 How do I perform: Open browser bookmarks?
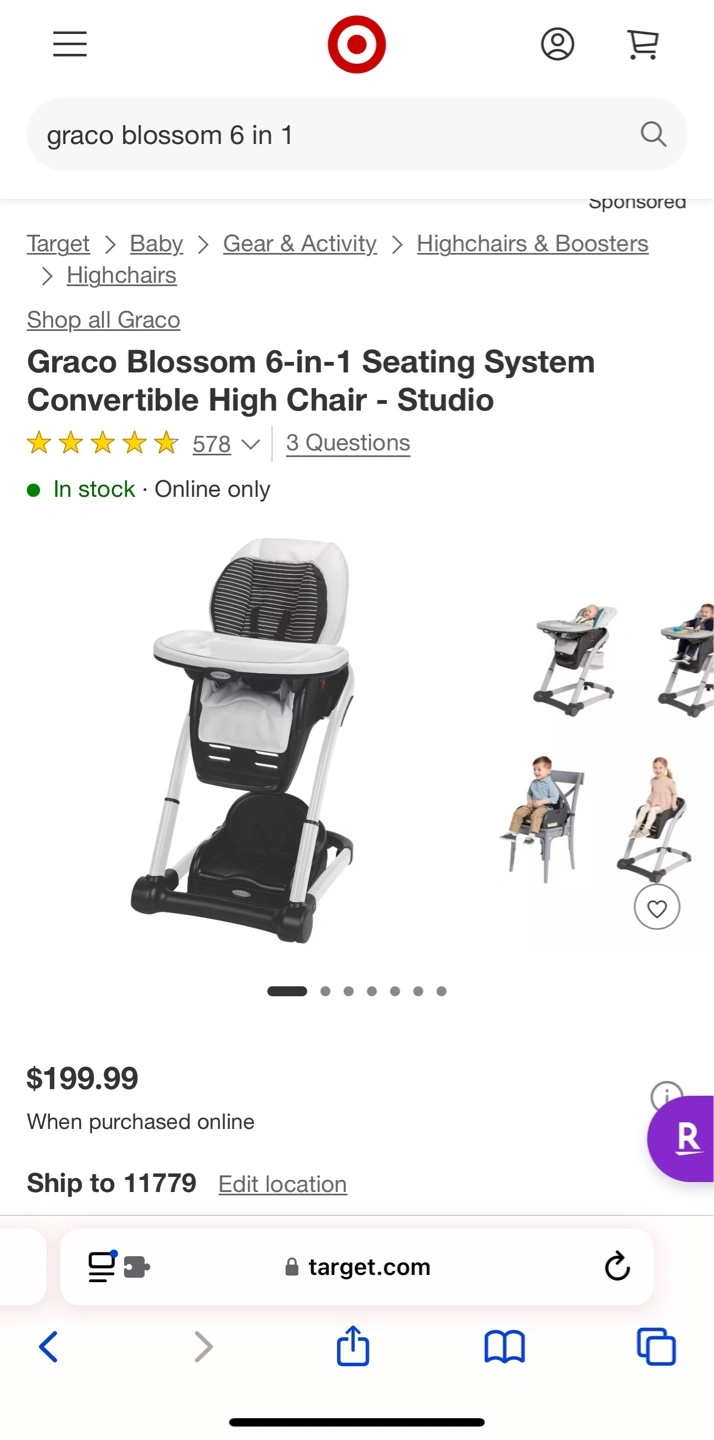(x=505, y=1347)
